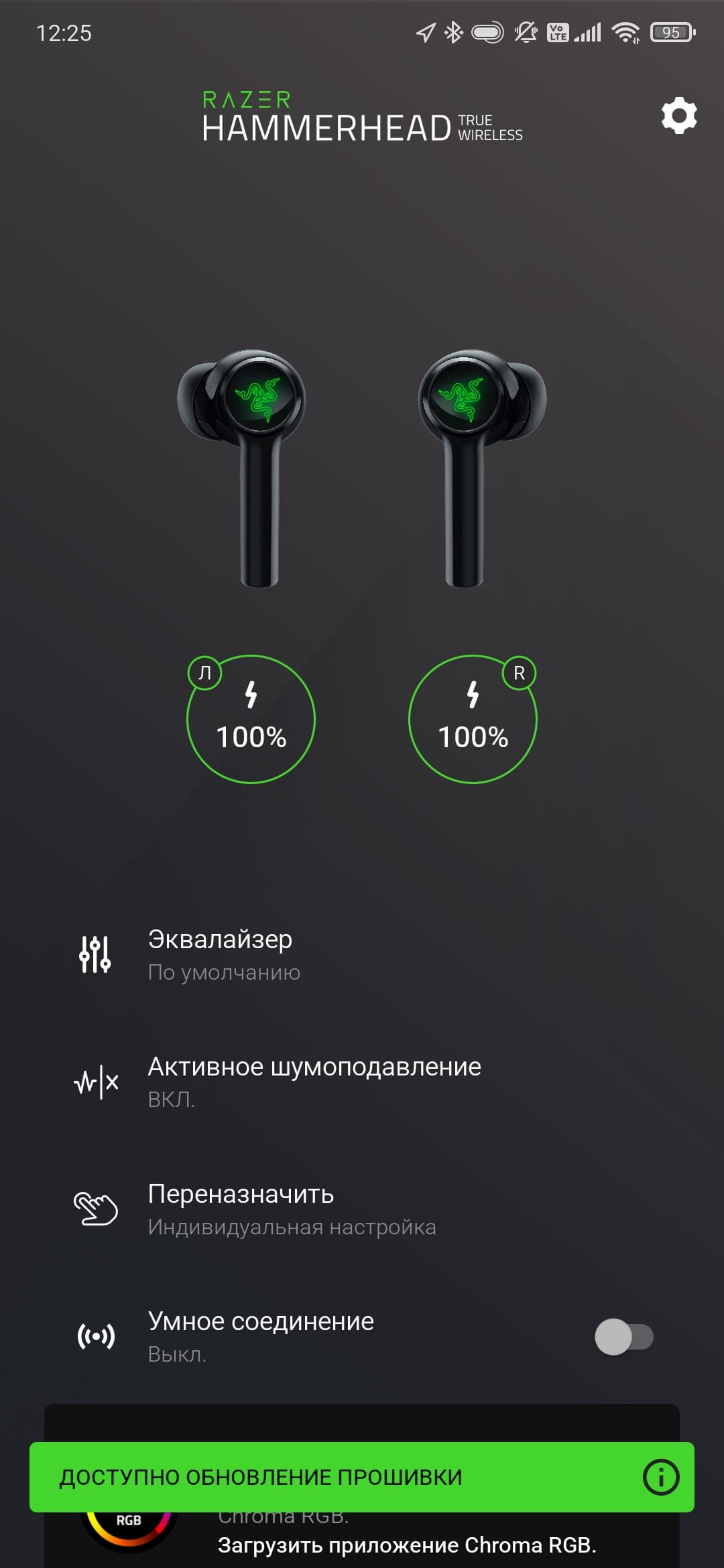Open the Chroma RGB download card
724x1568 pixels.
406,1545
